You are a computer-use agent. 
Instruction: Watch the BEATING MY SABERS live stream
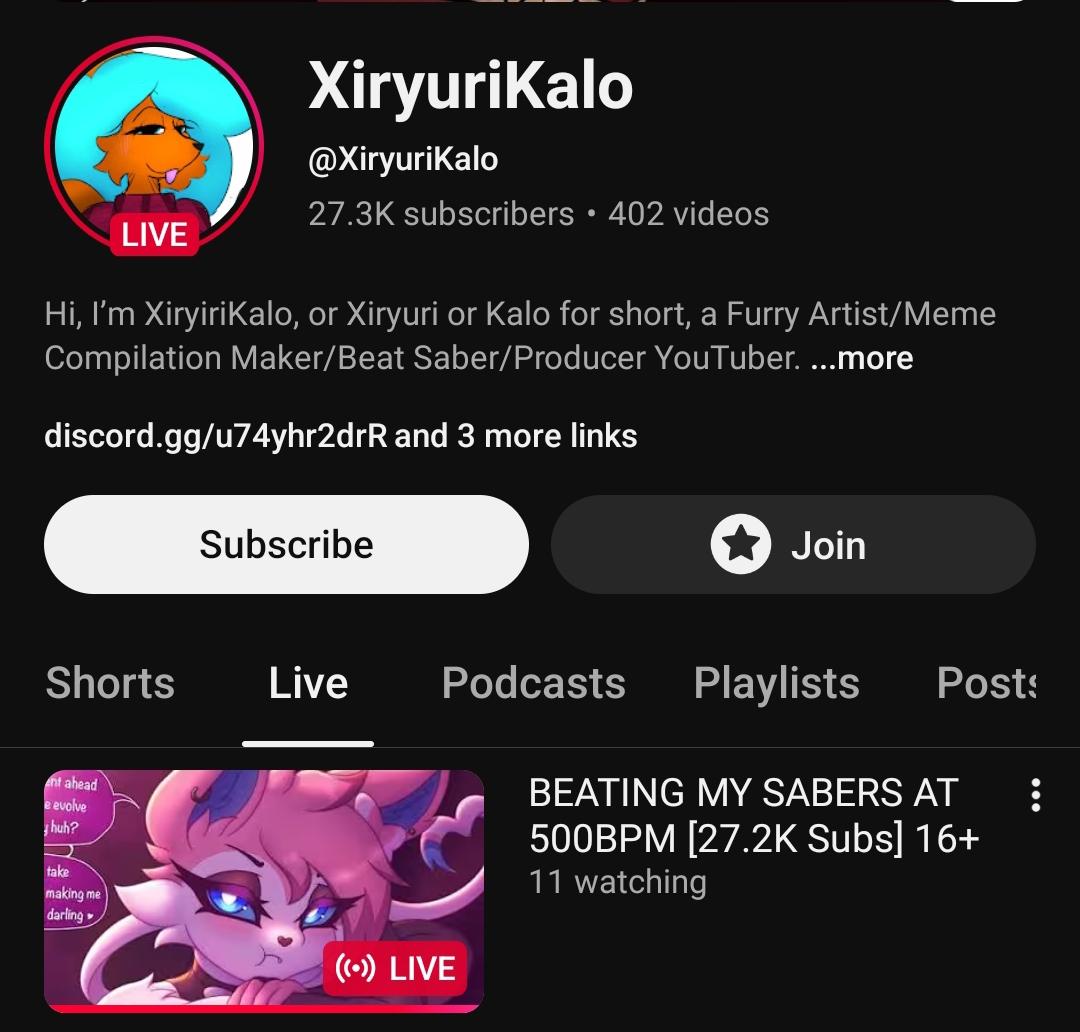264,890
